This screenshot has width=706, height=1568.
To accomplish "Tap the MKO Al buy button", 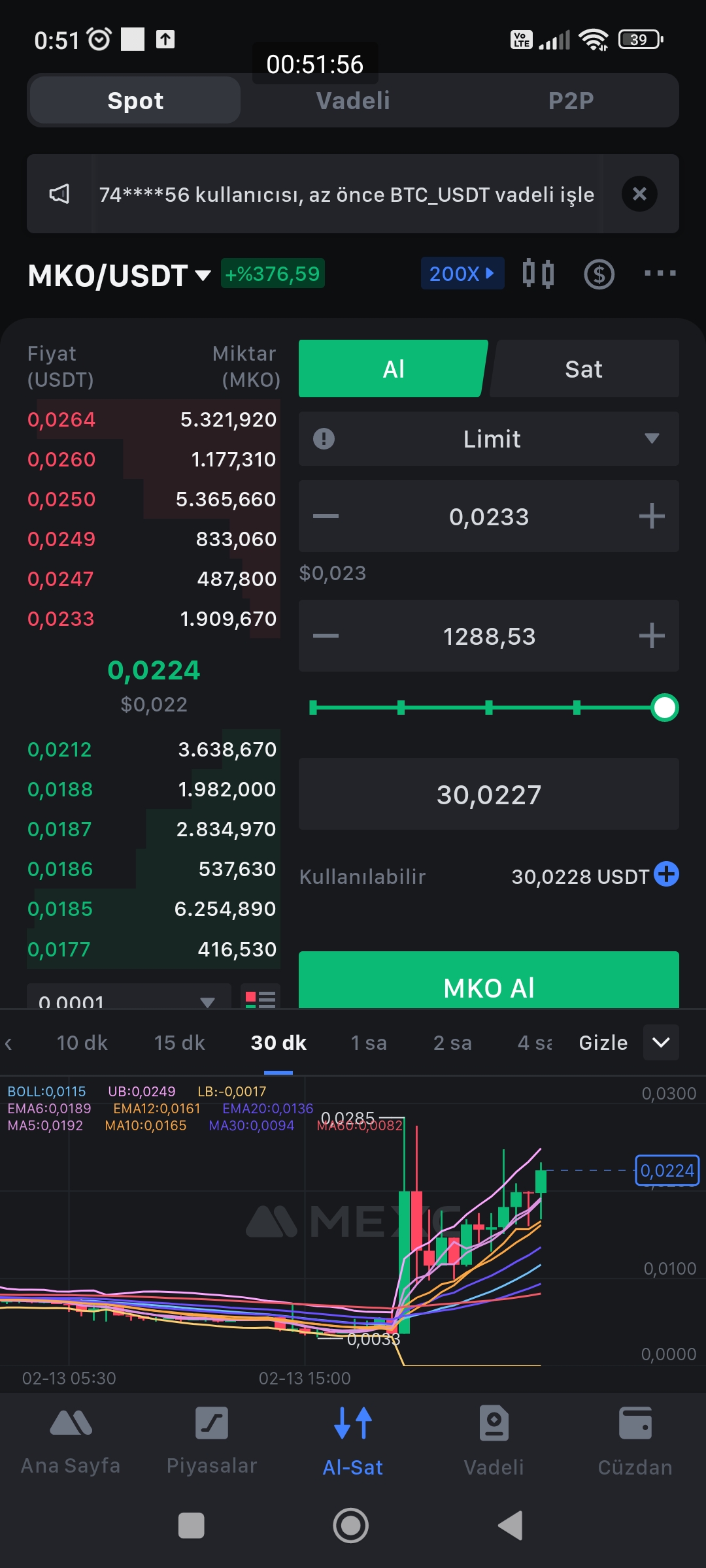I will [489, 980].
